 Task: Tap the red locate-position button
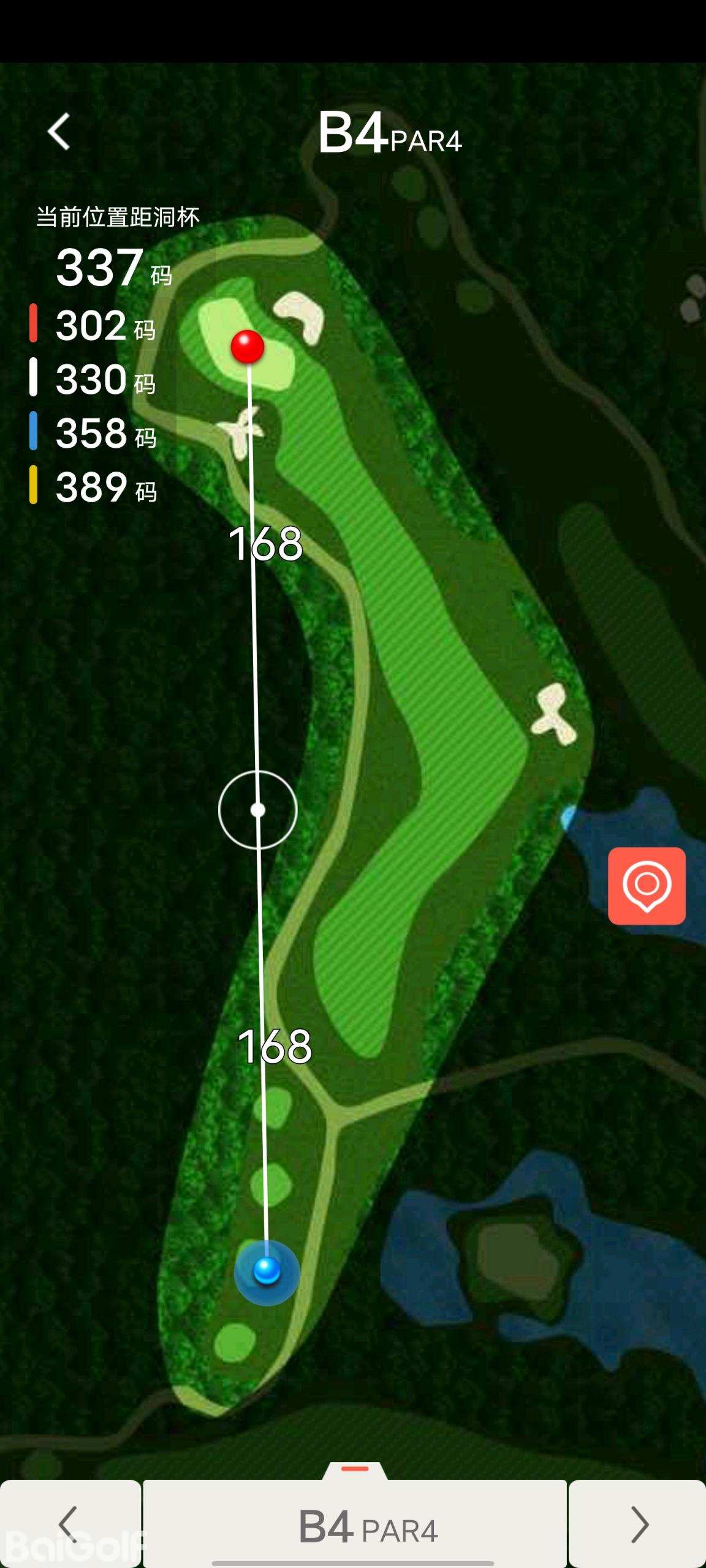pyautogui.click(x=647, y=886)
